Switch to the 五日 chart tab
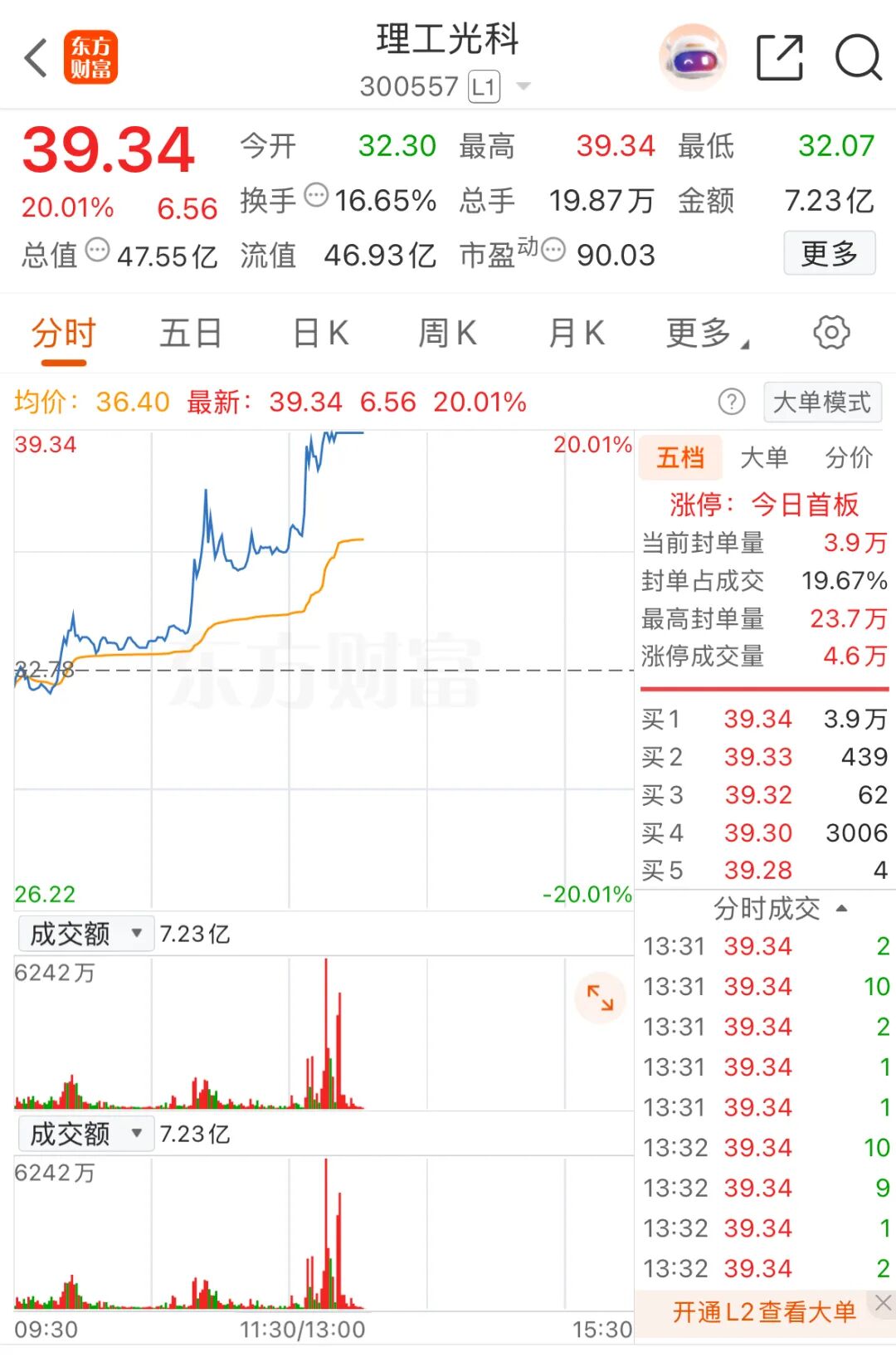Screen dimensions: 896x1357 point(191,334)
